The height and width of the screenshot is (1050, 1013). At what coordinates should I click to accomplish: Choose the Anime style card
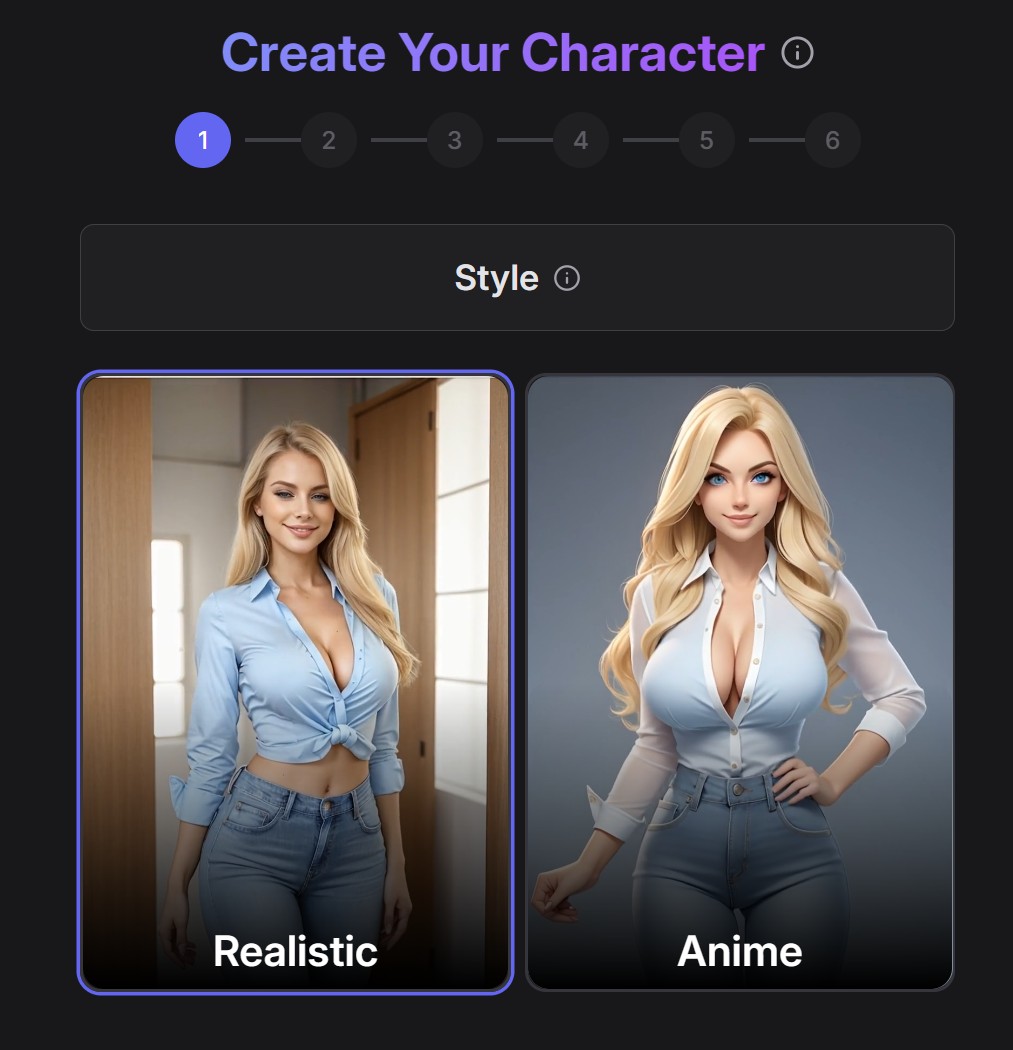[740, 683]
